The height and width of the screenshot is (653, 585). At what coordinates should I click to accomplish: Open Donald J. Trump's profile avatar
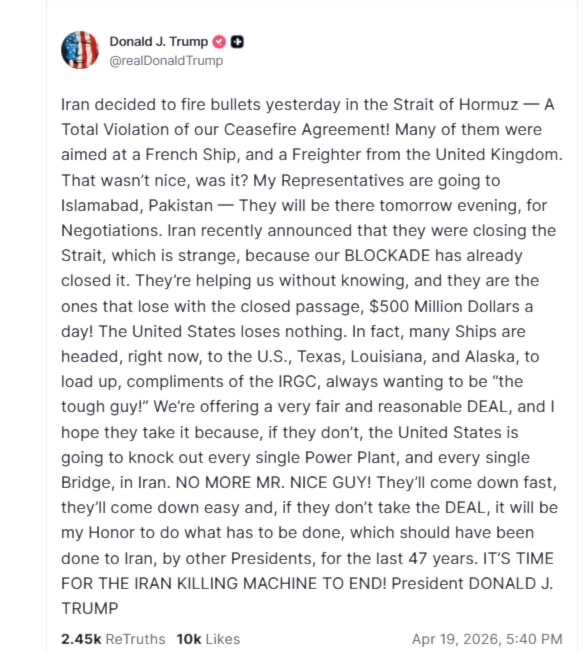80,50
